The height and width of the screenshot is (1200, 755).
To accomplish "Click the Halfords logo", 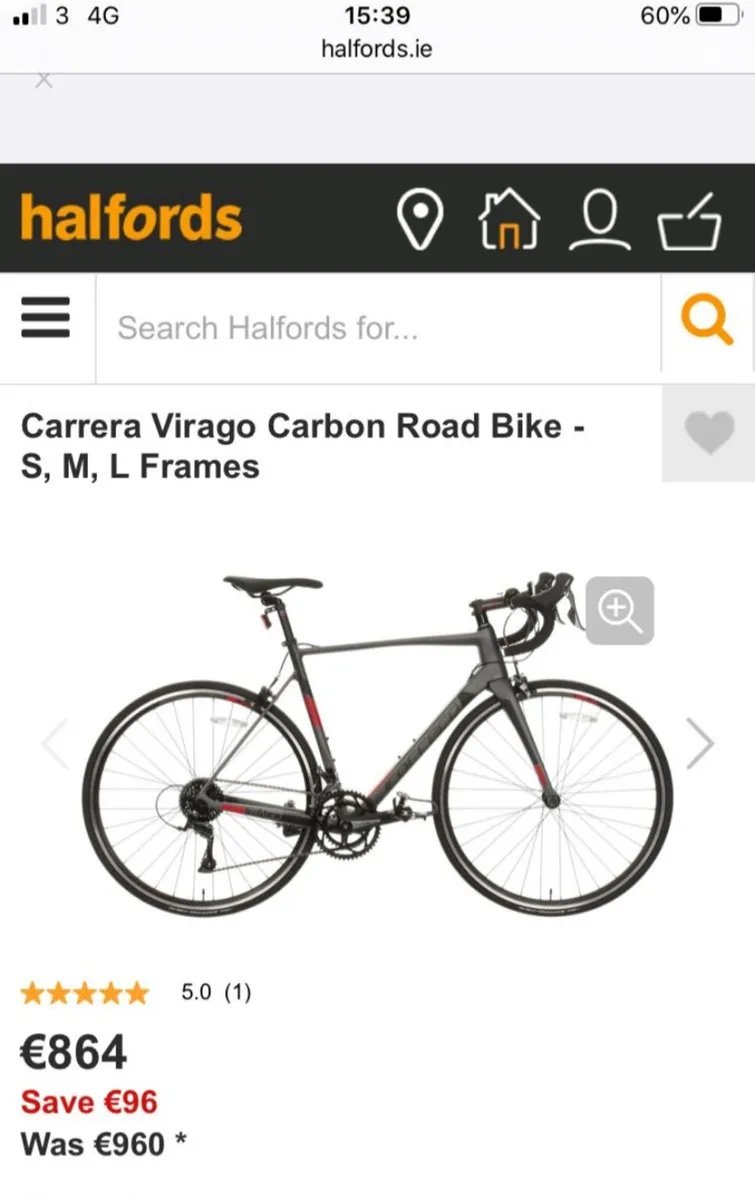I will 131,219.
